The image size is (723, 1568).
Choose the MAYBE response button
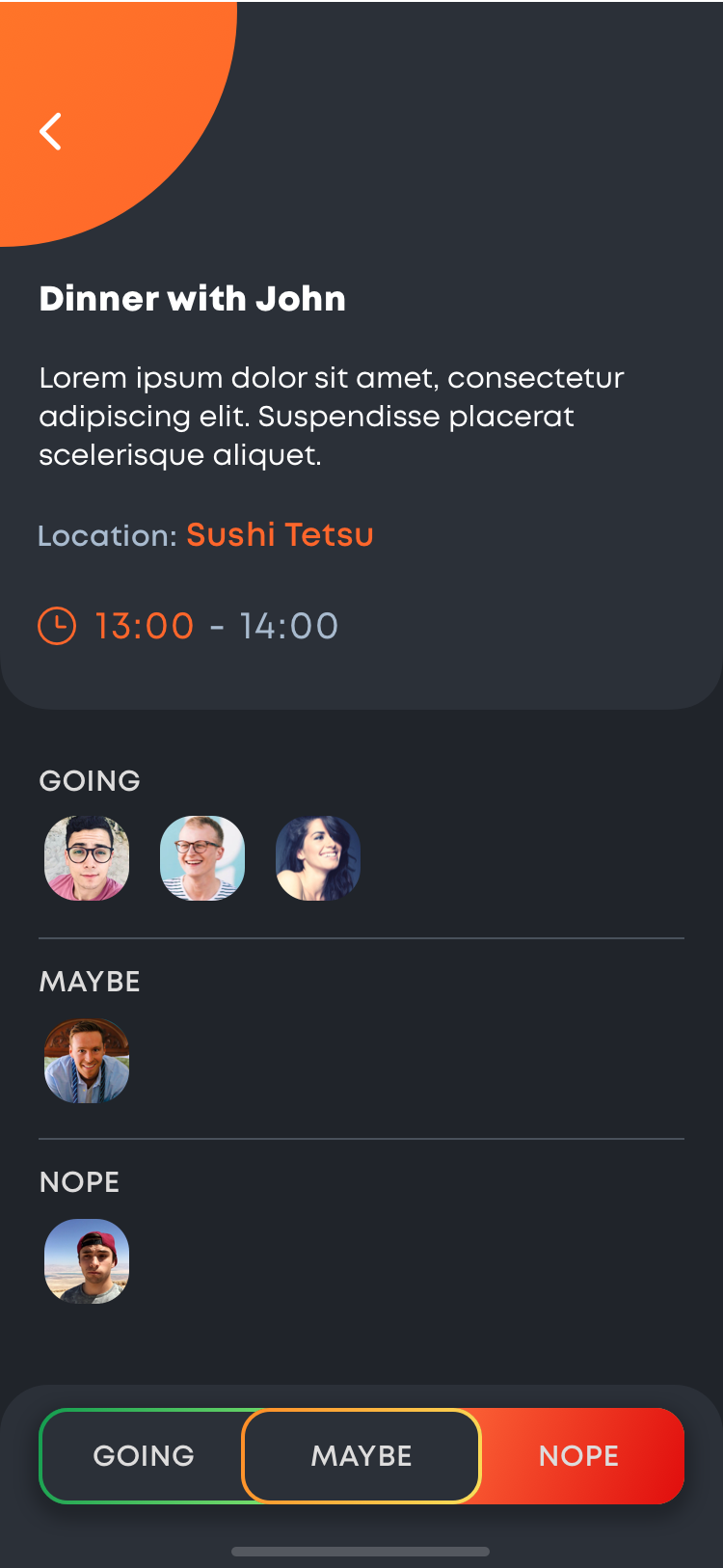pos(361,1455)
